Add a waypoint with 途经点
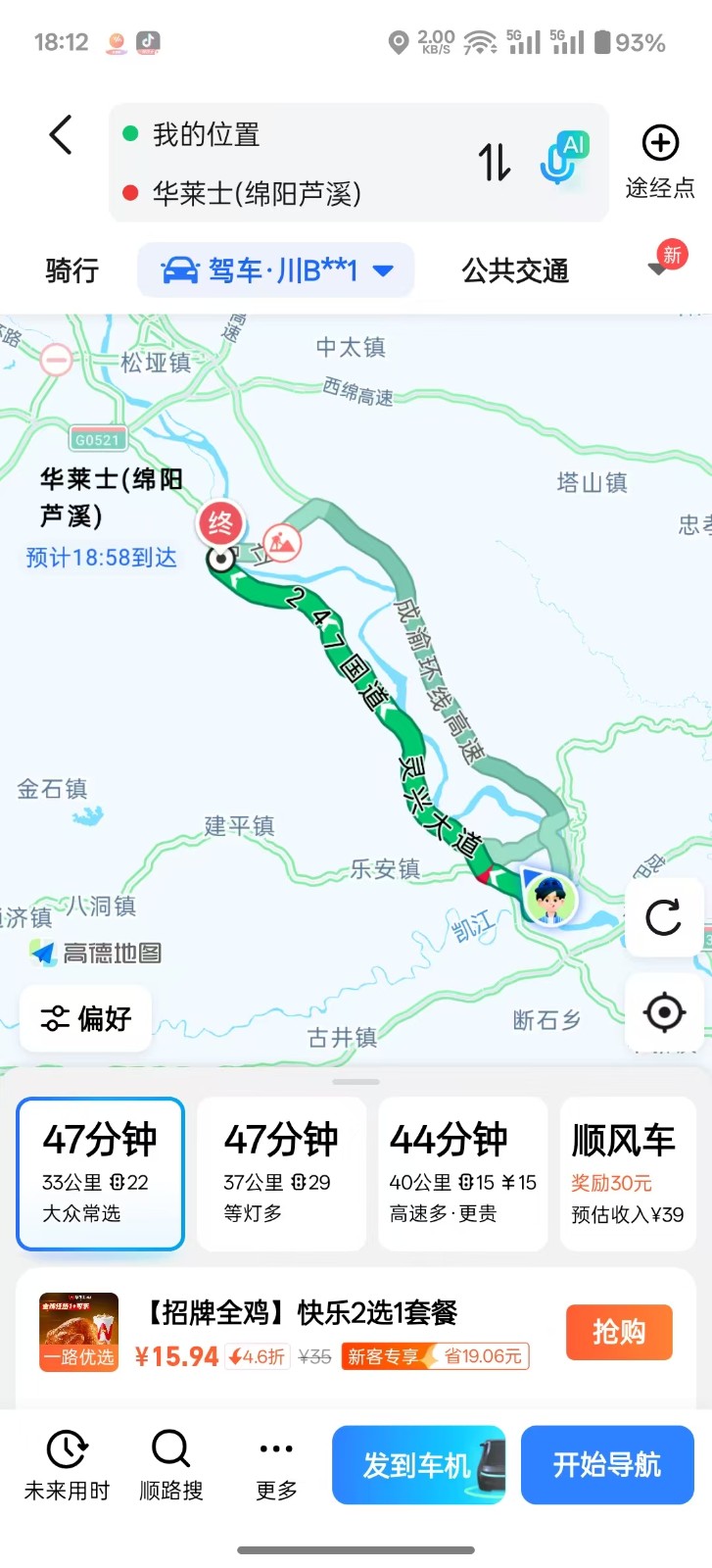Image resolution: width=712 pixels, height=1568 pixels. pos(660,160)
